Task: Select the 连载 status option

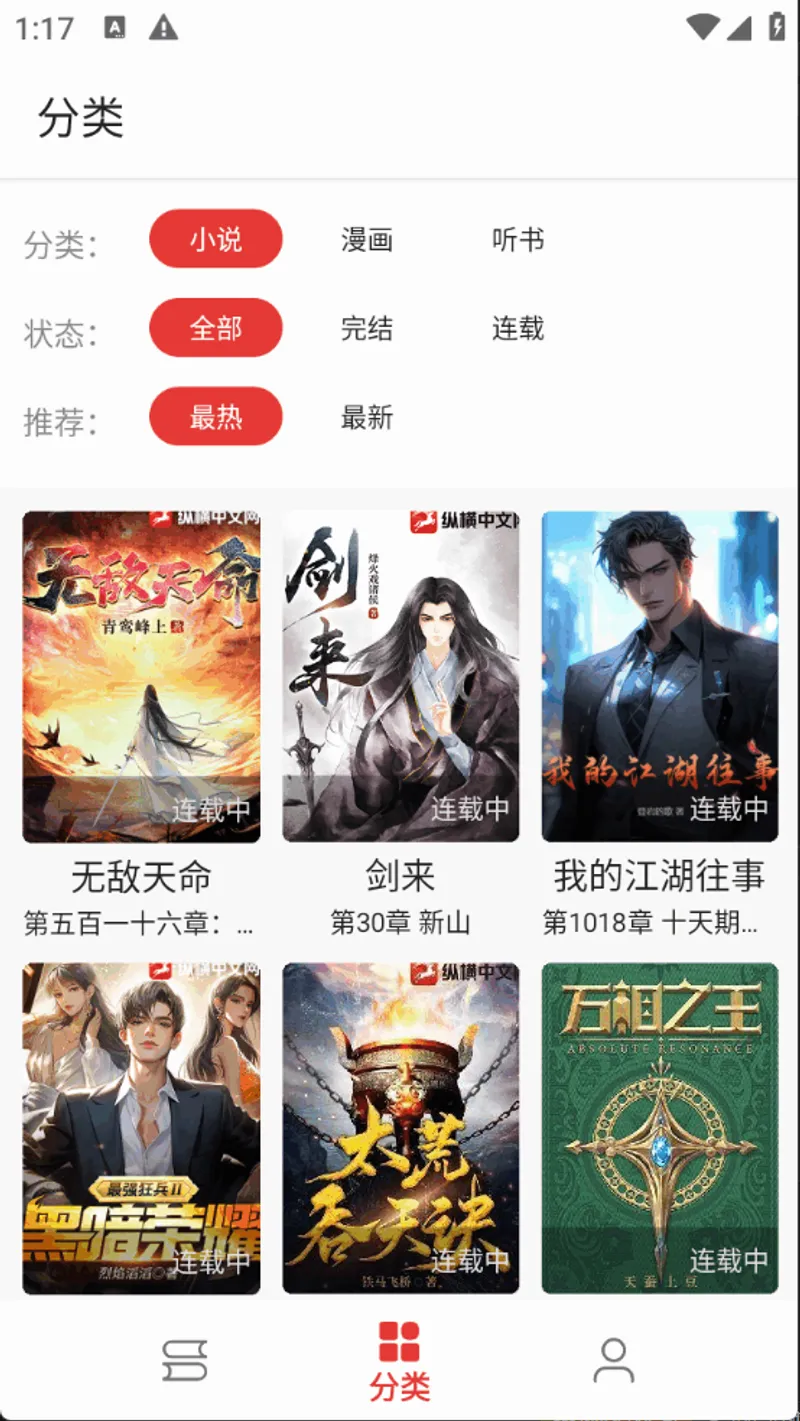Action: point(519,328)
